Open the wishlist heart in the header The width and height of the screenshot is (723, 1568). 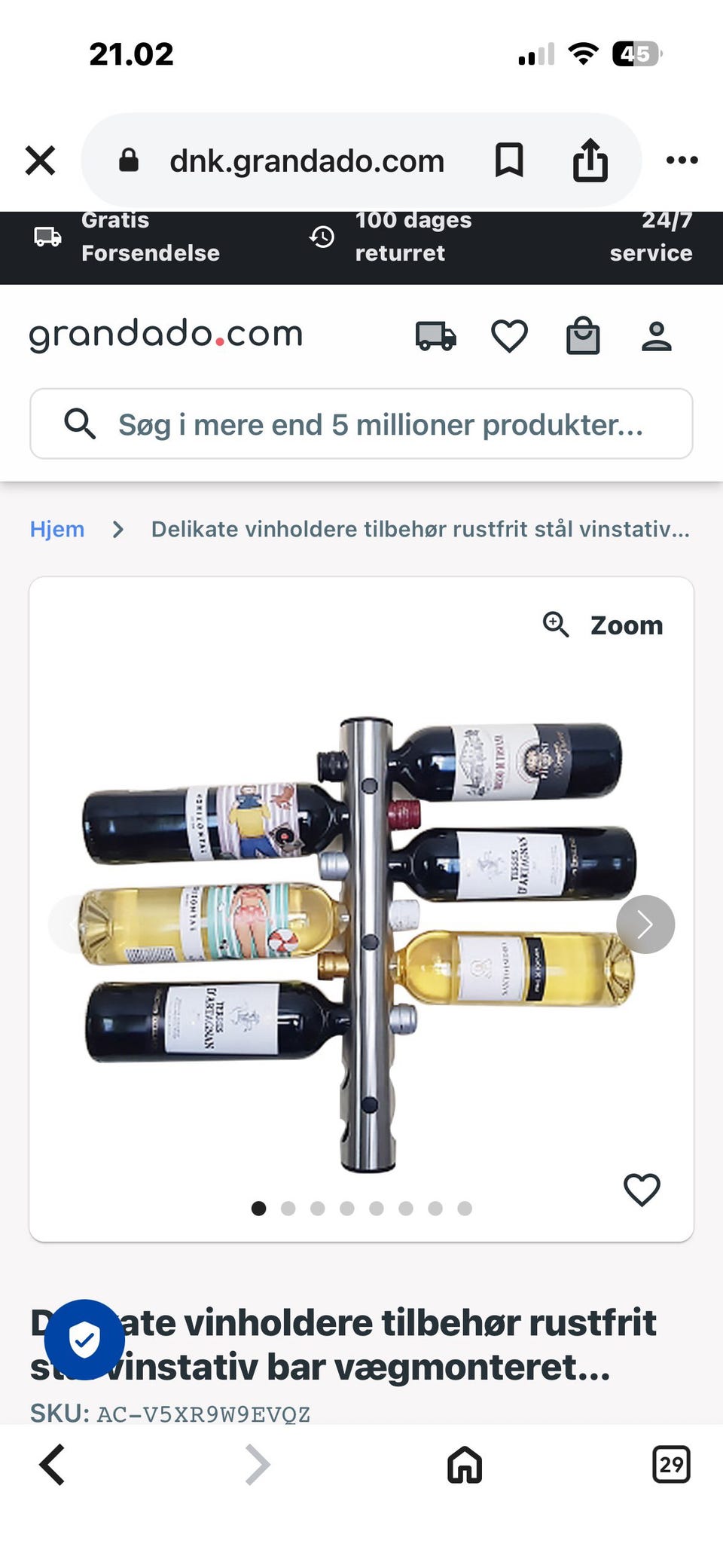pyautogui.click(x=510, y=336)
